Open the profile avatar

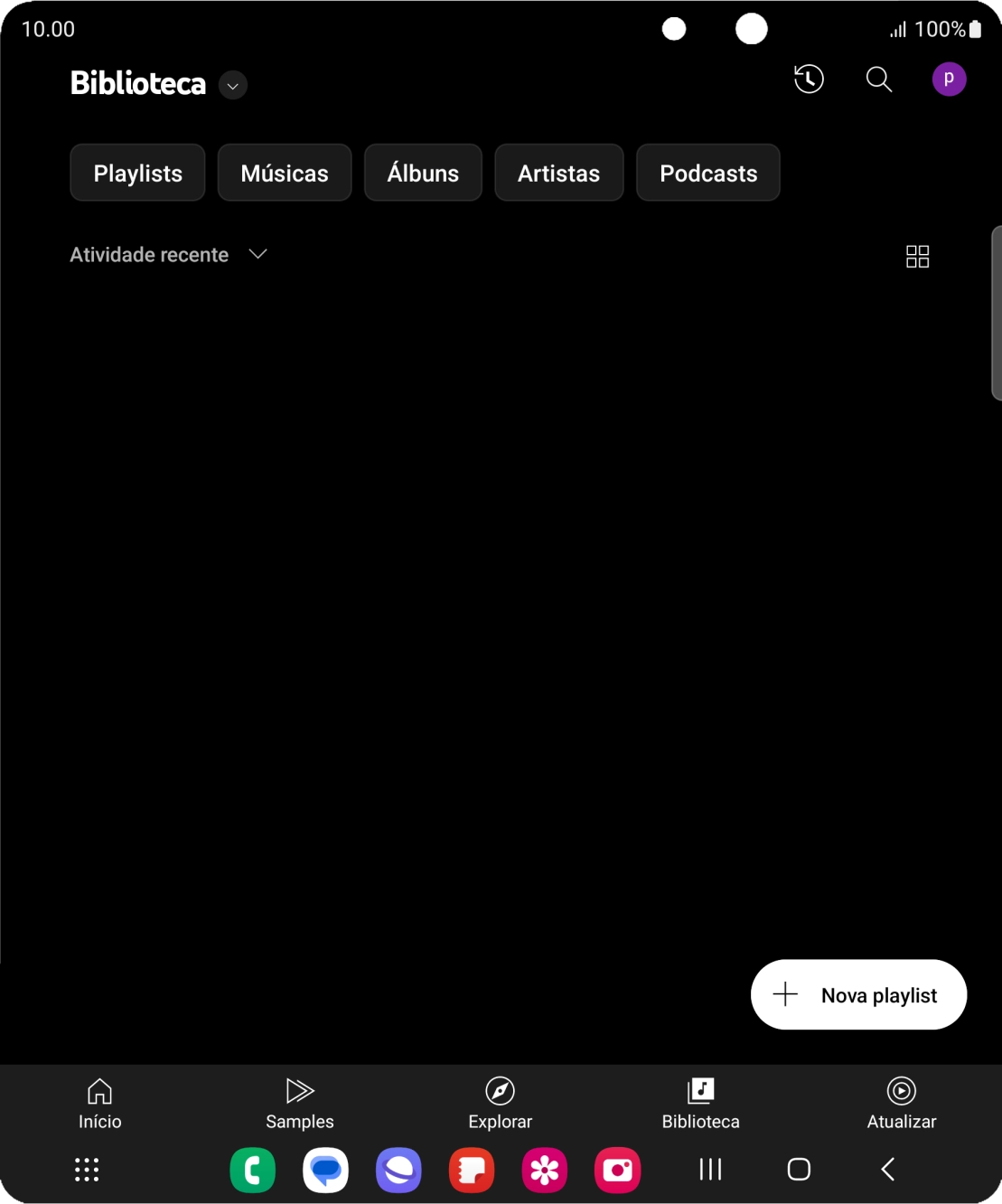click(x=950, y=80)
